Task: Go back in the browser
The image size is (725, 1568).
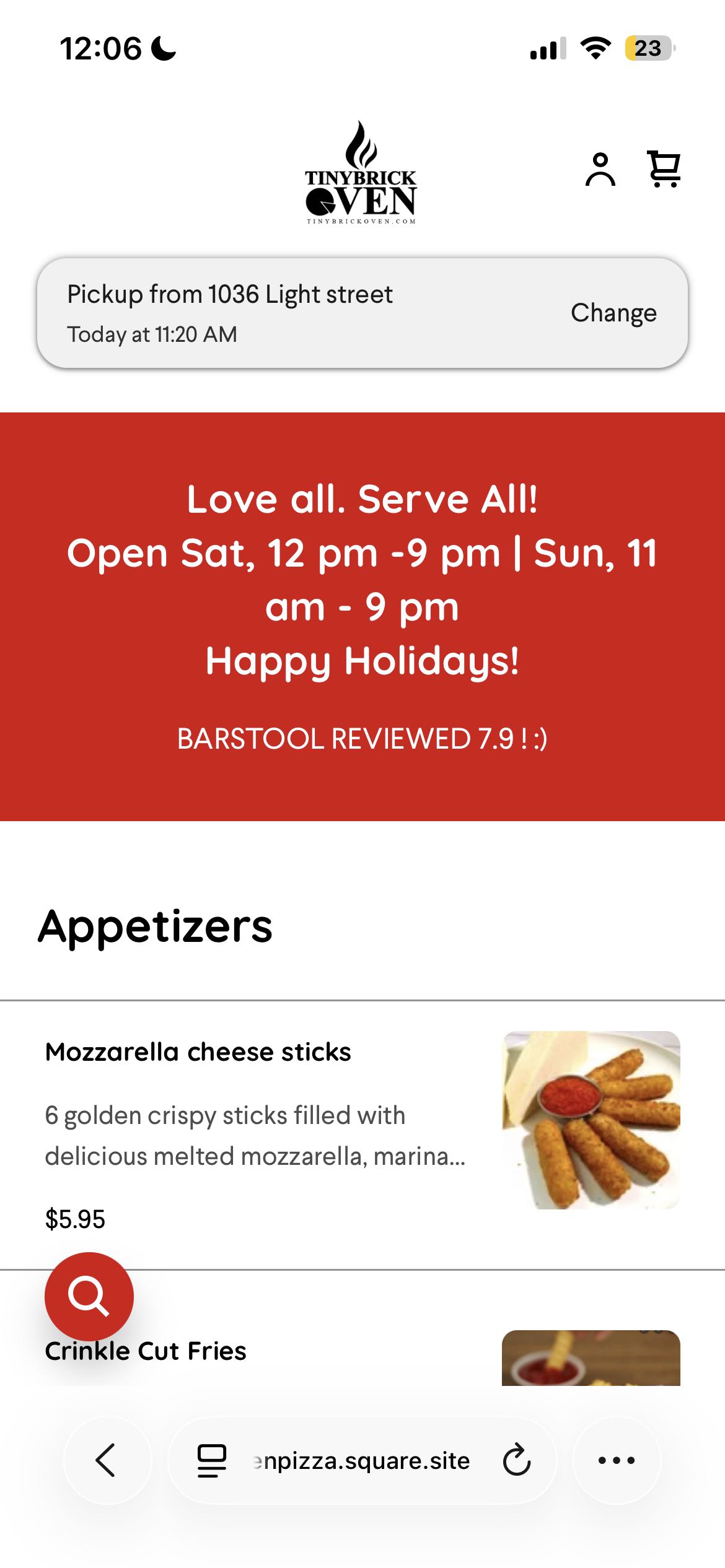Action: pos(107,1460)
